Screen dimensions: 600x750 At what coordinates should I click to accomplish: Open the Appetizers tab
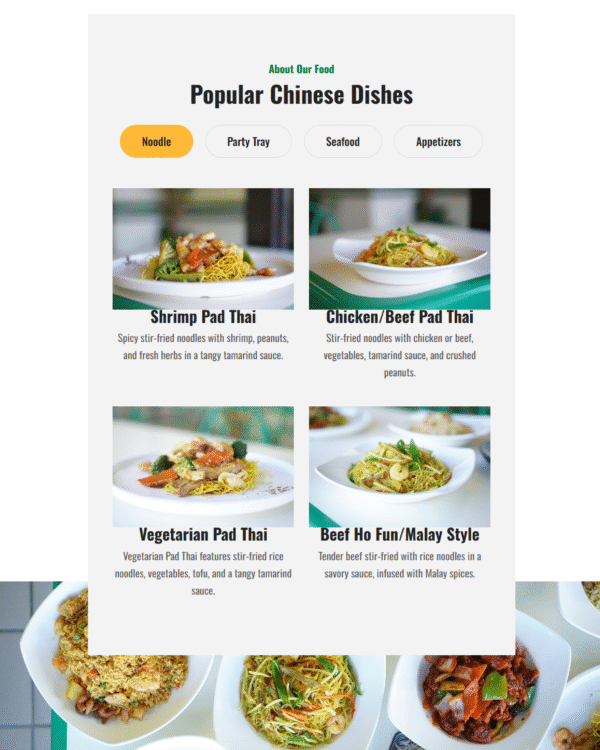click(x=438, y=142)
